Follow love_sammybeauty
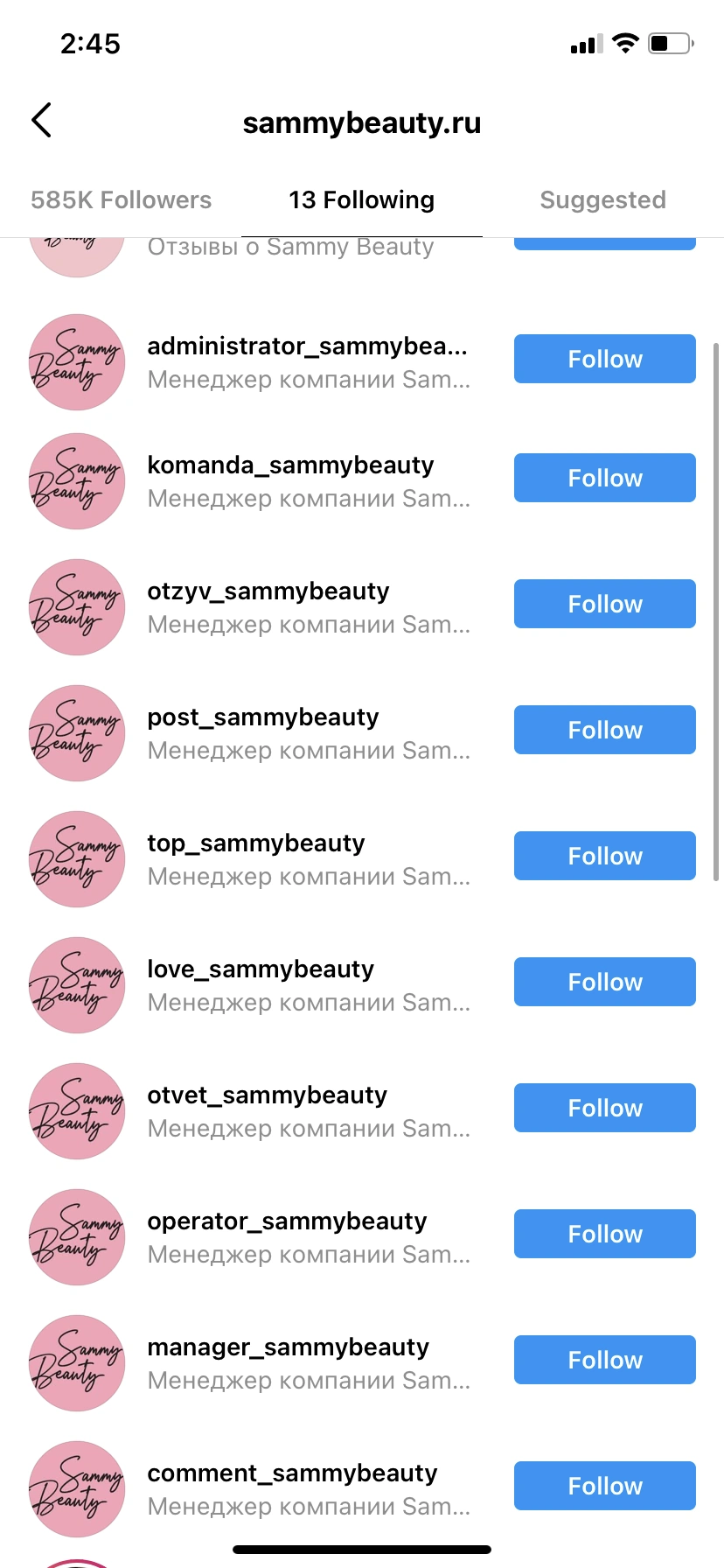The width and height of the screenshot is (724, 1568). point(604,982)
